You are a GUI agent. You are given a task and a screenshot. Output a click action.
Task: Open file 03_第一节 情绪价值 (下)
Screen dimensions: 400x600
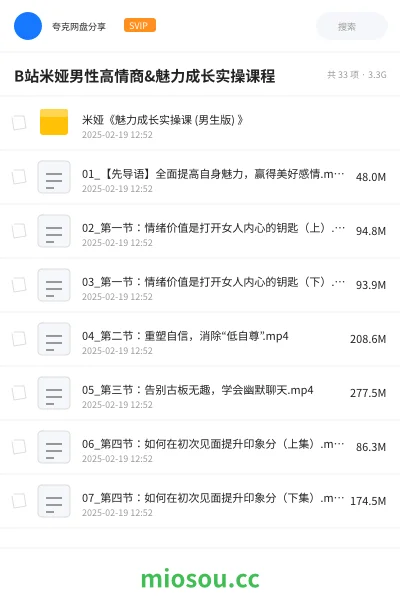click(200, 285)
